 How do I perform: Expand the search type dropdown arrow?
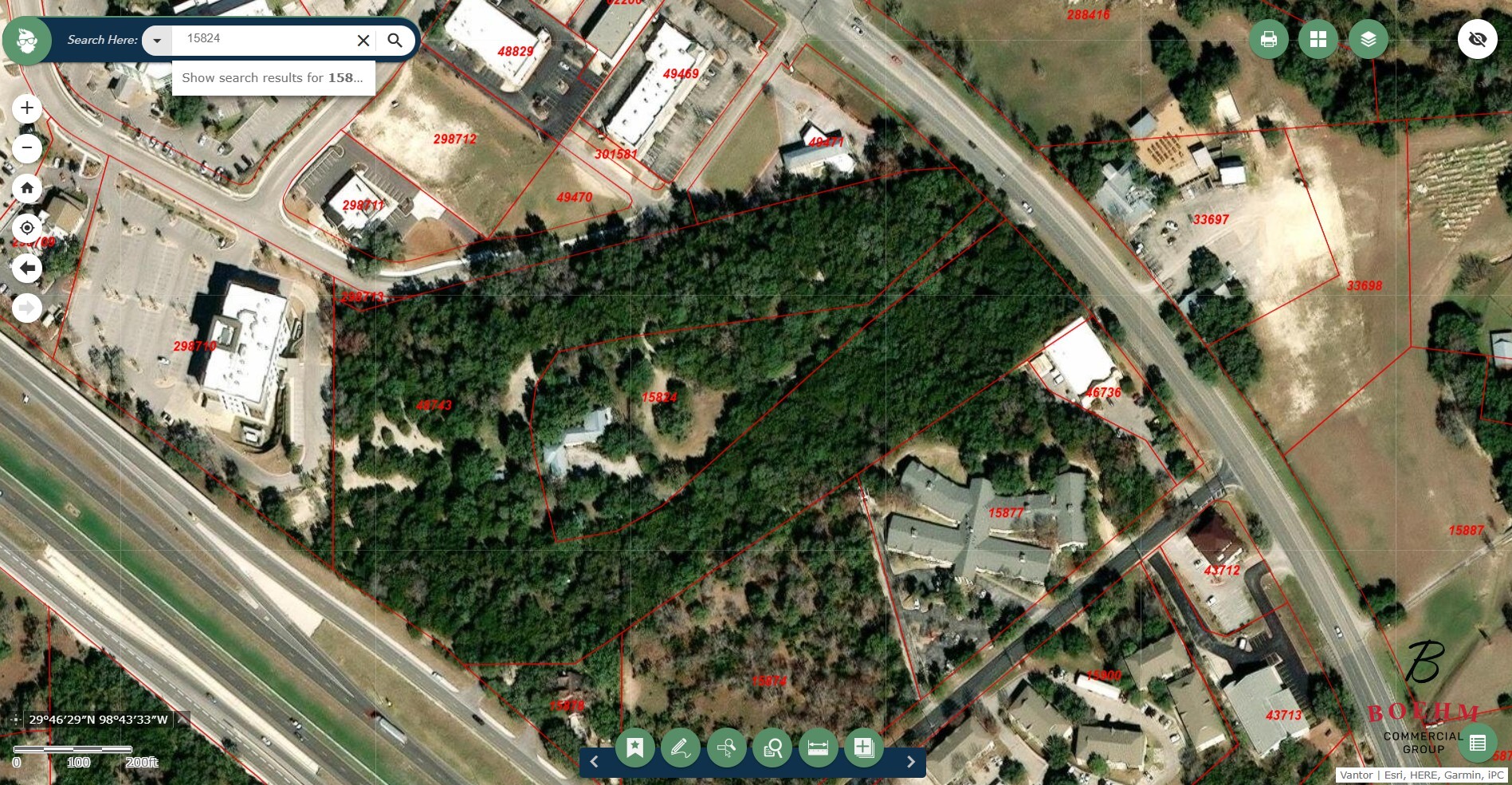point(157,40)
